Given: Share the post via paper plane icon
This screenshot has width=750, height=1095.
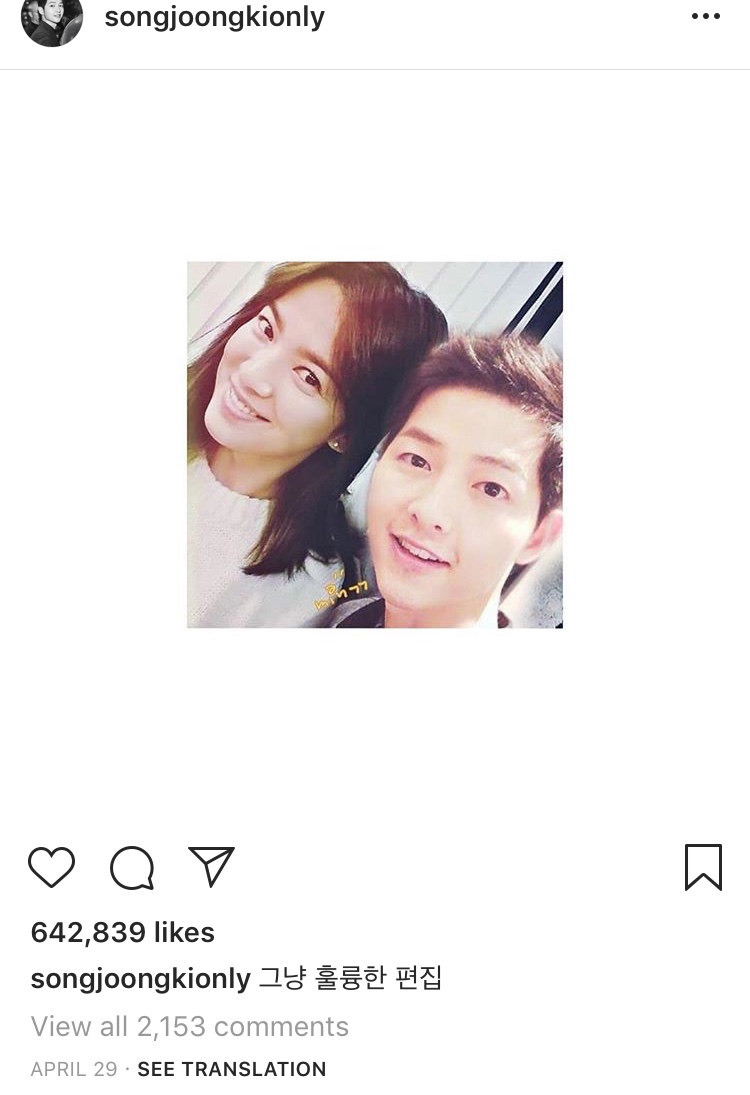Looking at the screenshot, I should (x=211, y=867).
